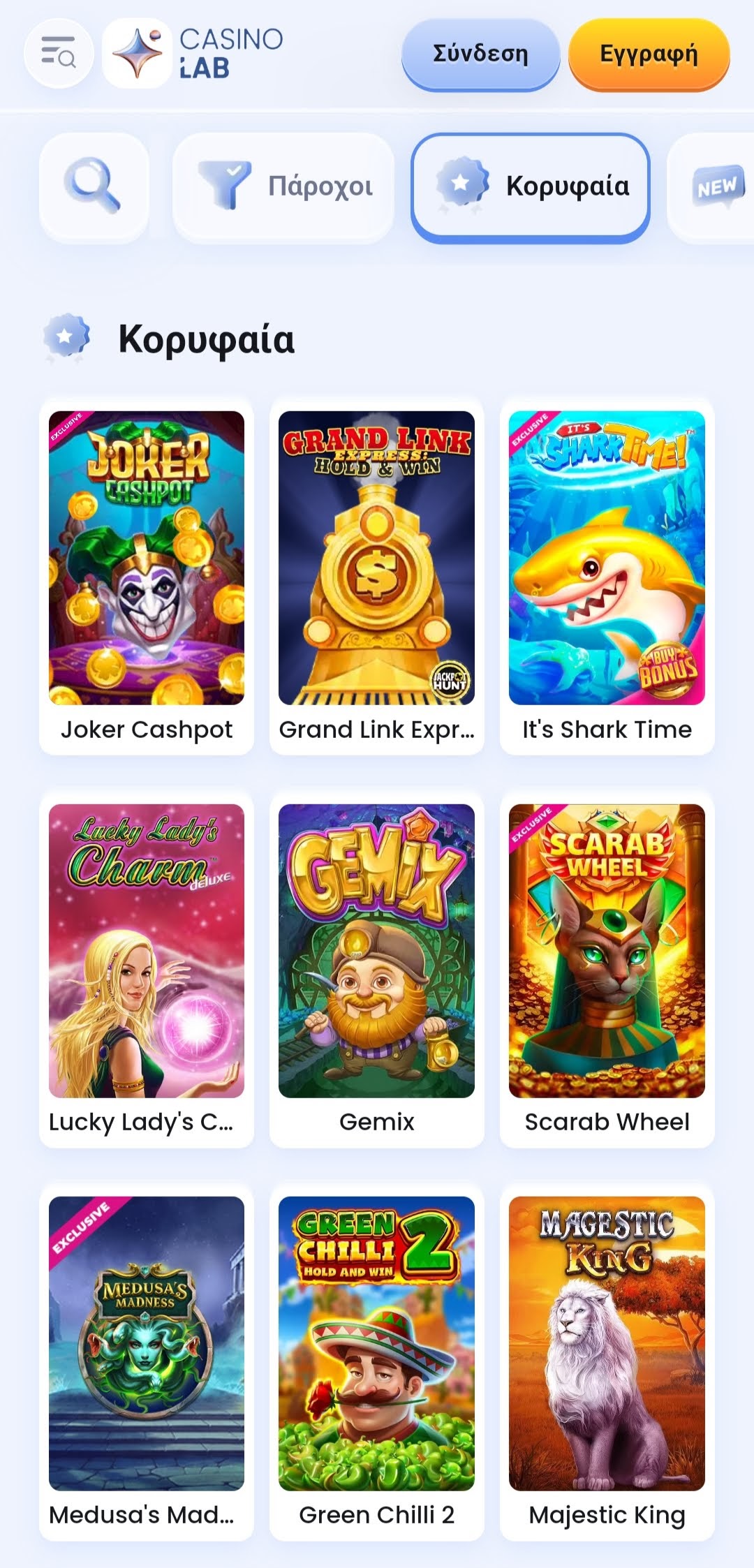Screen dimensions: 754x1568
Task: Tap the Σύνδεση login button
Action: pos(480,54)
